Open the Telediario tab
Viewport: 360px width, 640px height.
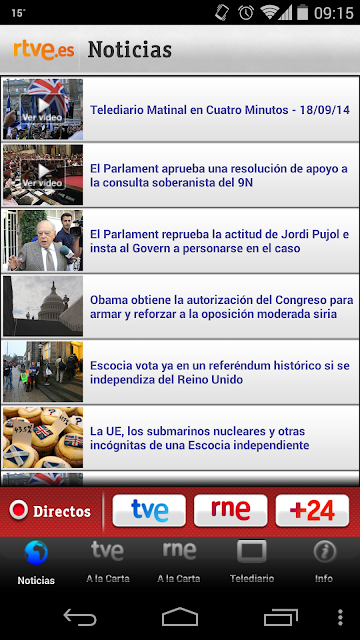click(252, 562)
